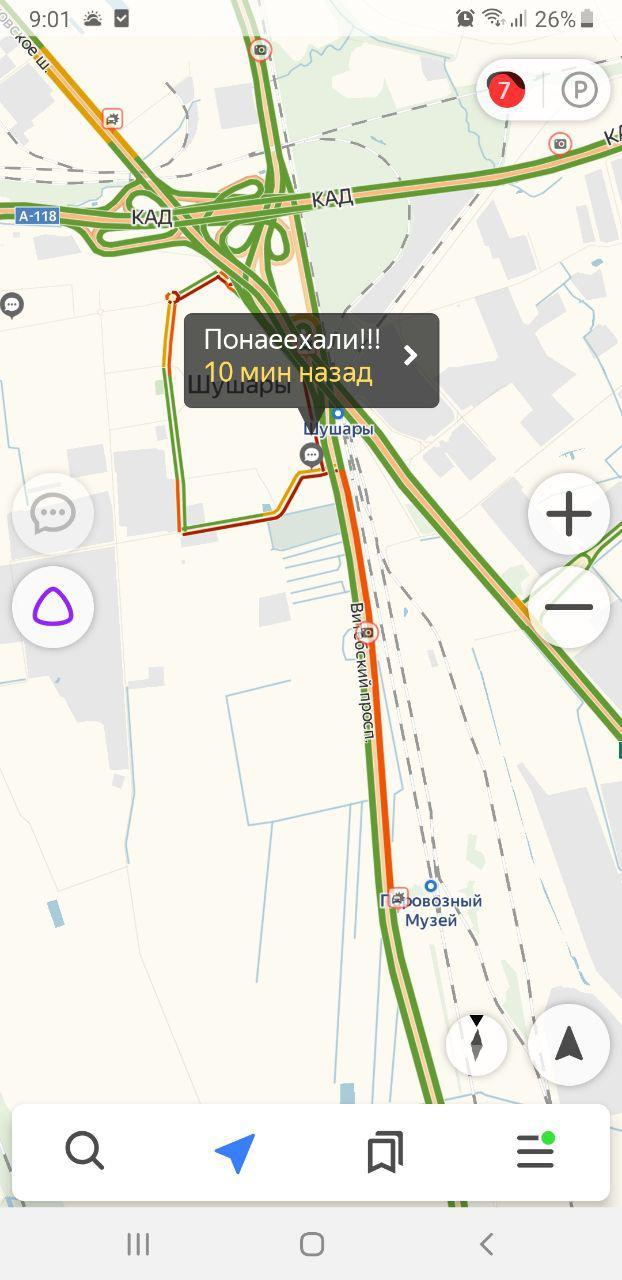Open the traffic level indicator showing 7
Screen dimensions: 622x1280
tap(505, 91)
